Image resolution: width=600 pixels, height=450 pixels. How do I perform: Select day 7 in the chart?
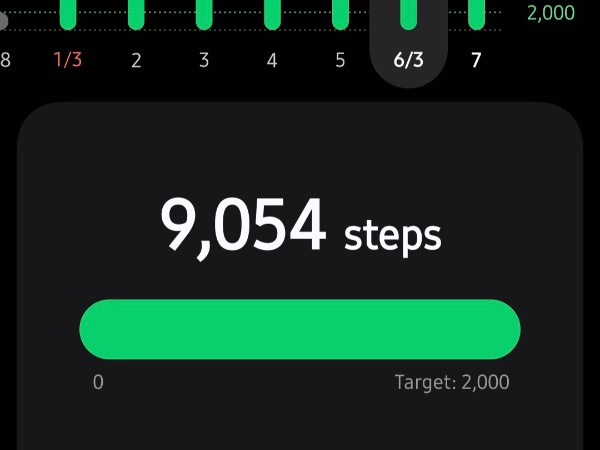[x=476, y=59]
